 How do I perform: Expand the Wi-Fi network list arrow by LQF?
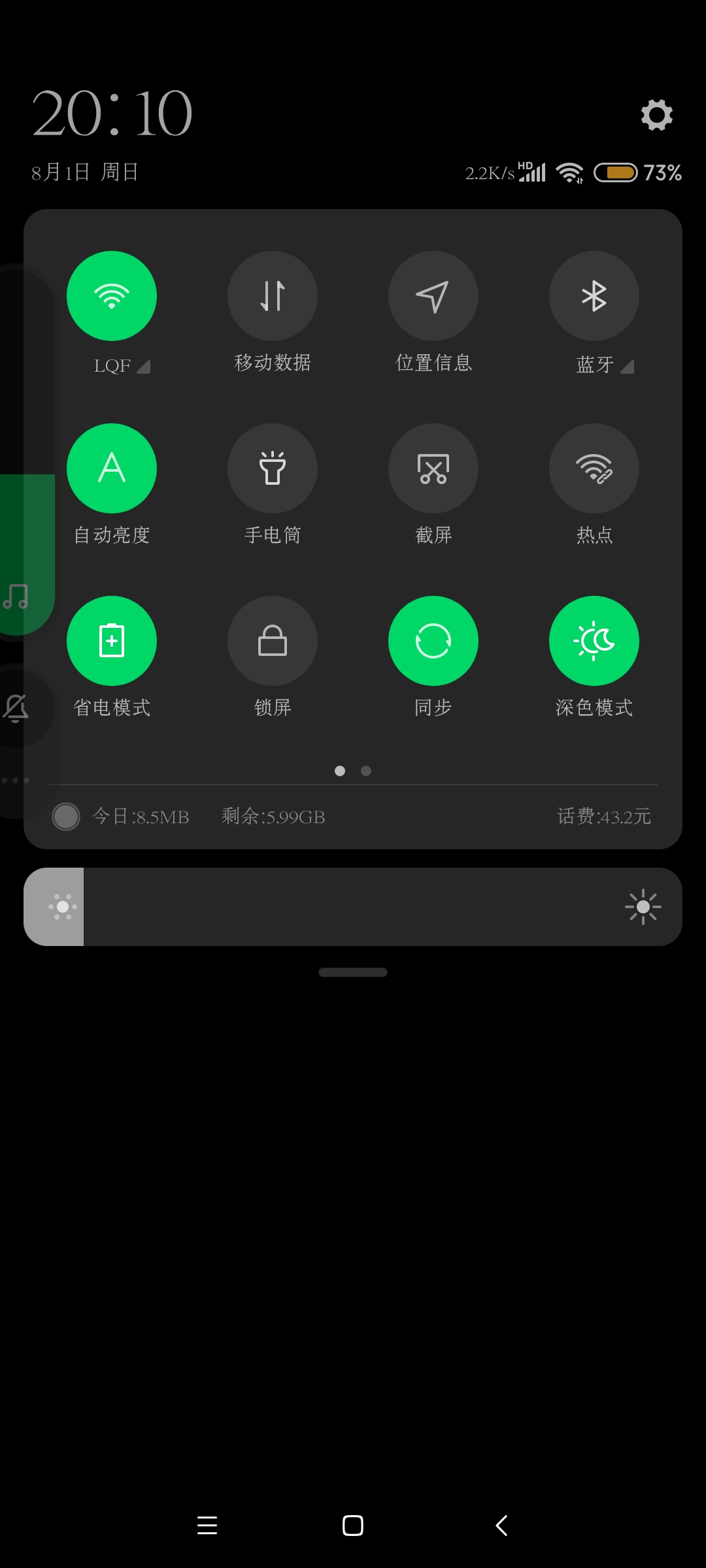pos(144,367)
